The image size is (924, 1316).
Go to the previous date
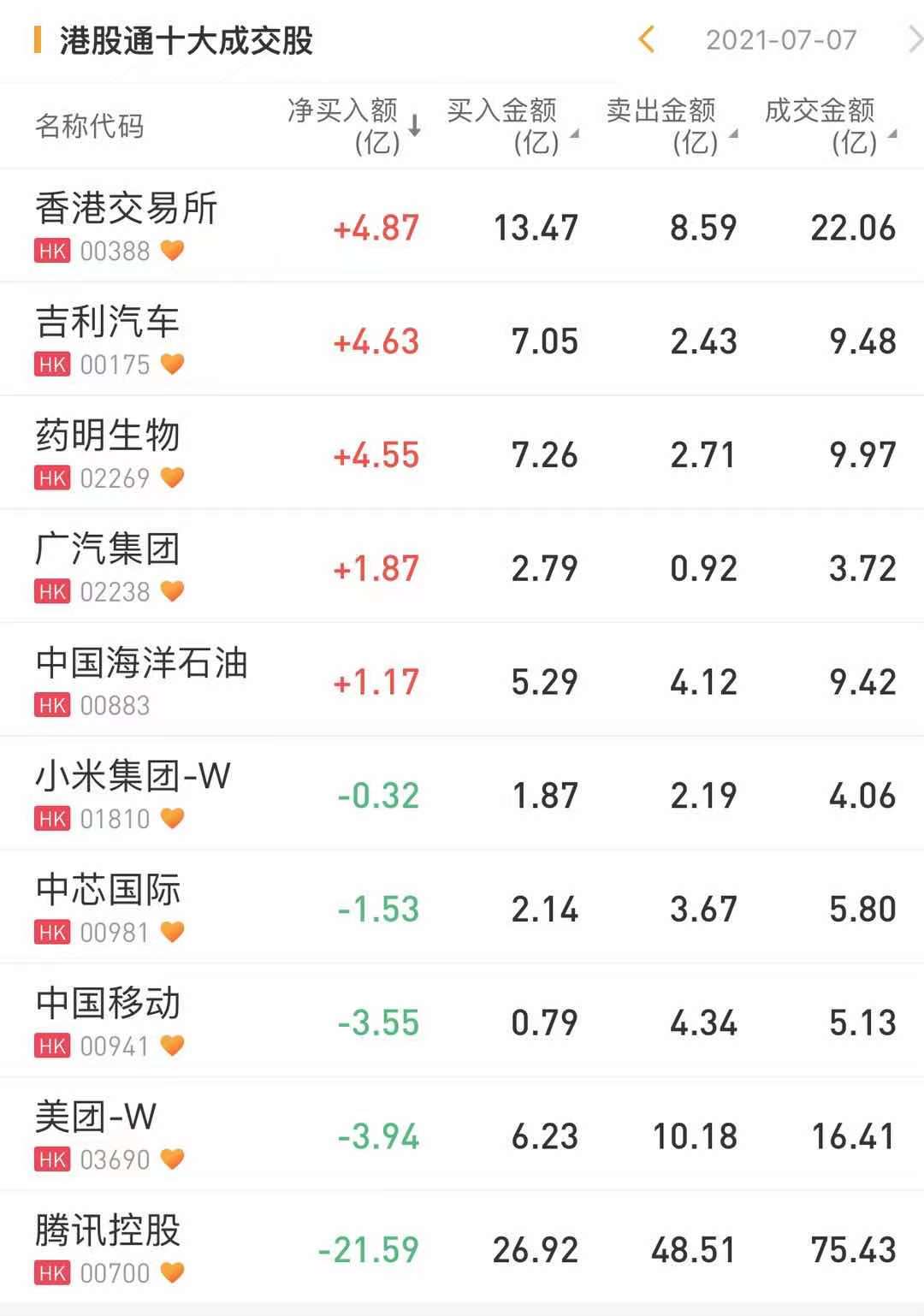(x=647, y=40)
